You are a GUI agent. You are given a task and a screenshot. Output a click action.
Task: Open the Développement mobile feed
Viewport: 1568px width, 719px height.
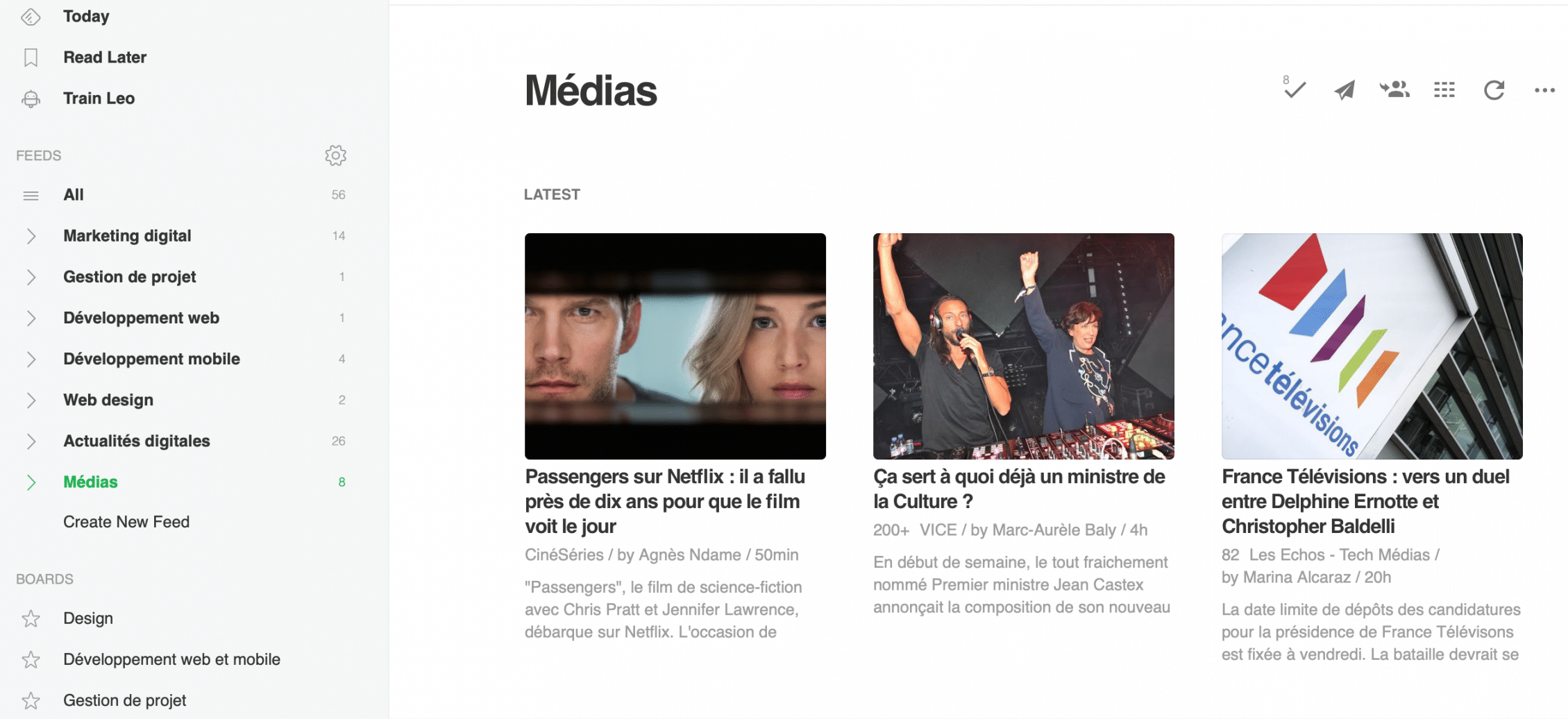[x=151, y=359]
